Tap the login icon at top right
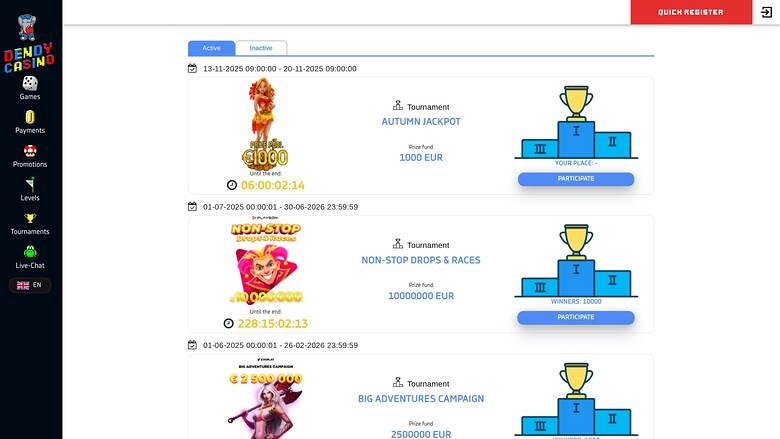The height and width of the screenshot is (439, 780). click(x=766, y=12)
